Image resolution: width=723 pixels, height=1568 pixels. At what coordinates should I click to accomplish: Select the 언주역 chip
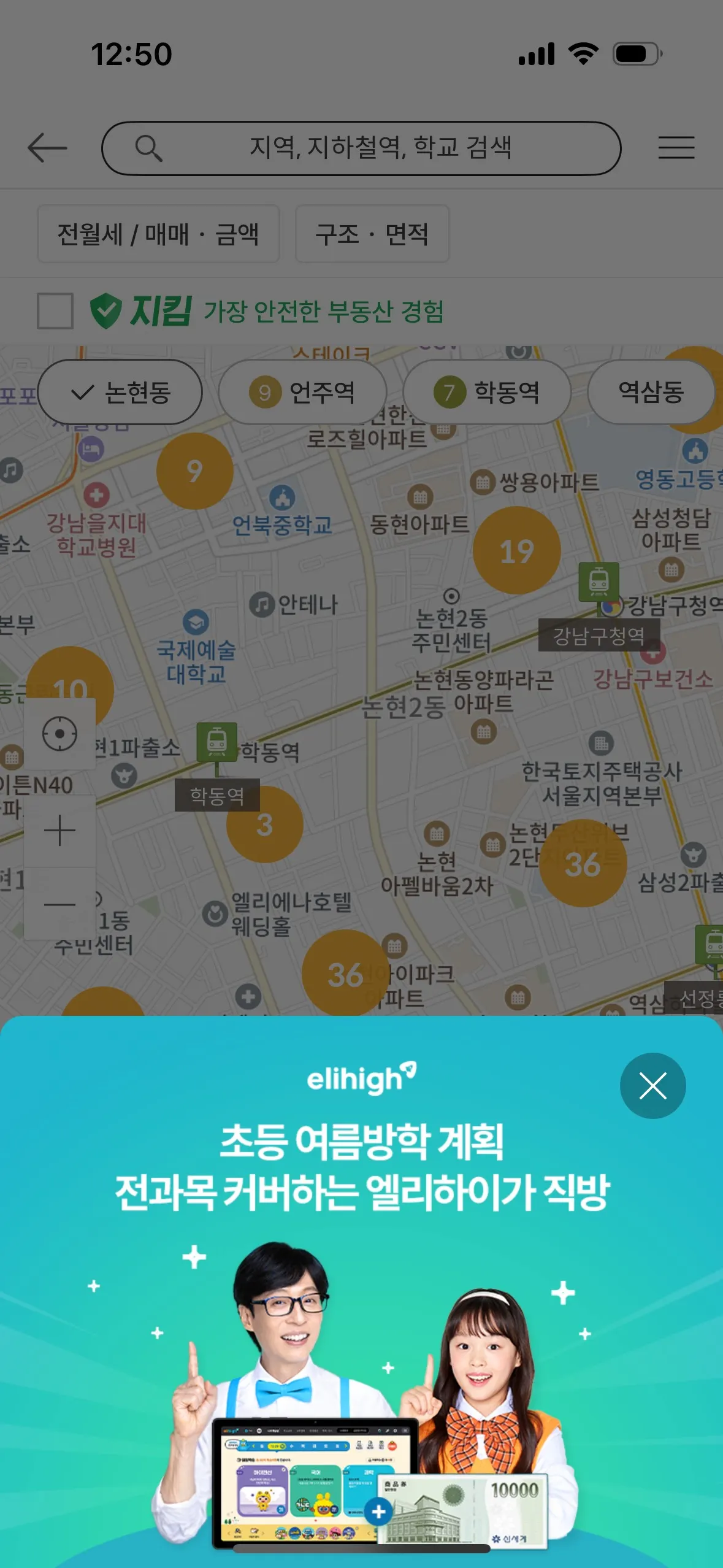[x=302, y=392]
